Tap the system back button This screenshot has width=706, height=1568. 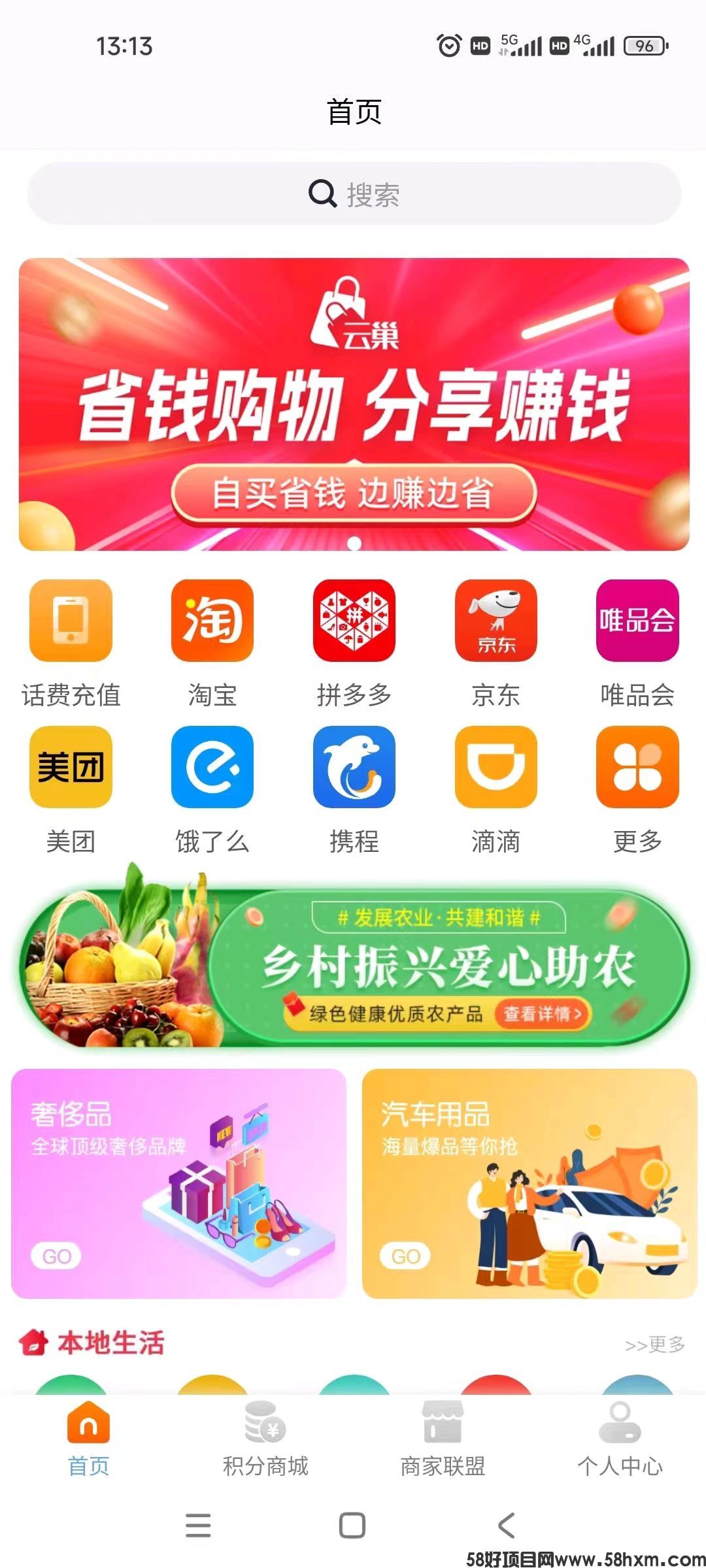(x=507, y=1526)
